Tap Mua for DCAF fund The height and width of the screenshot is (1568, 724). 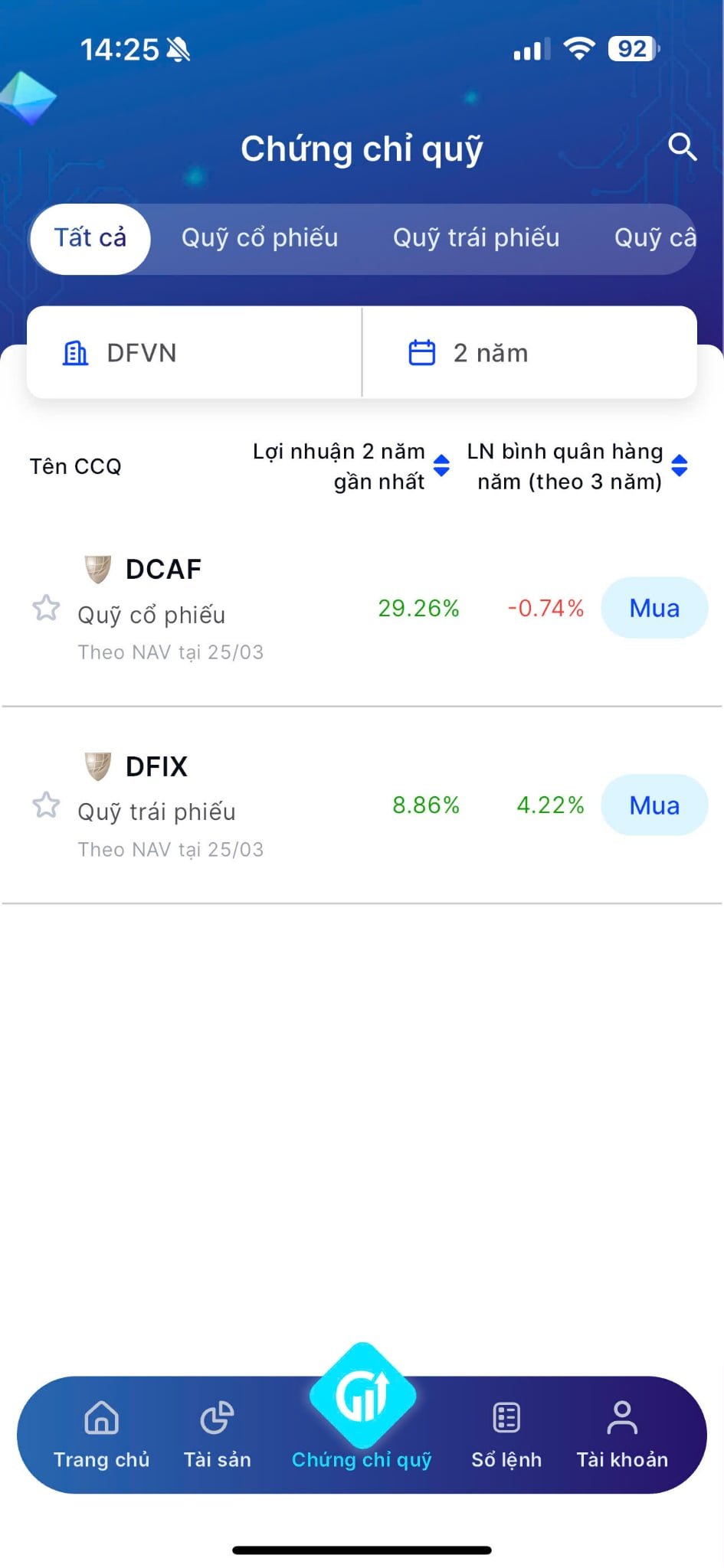[x=654, y=608]
